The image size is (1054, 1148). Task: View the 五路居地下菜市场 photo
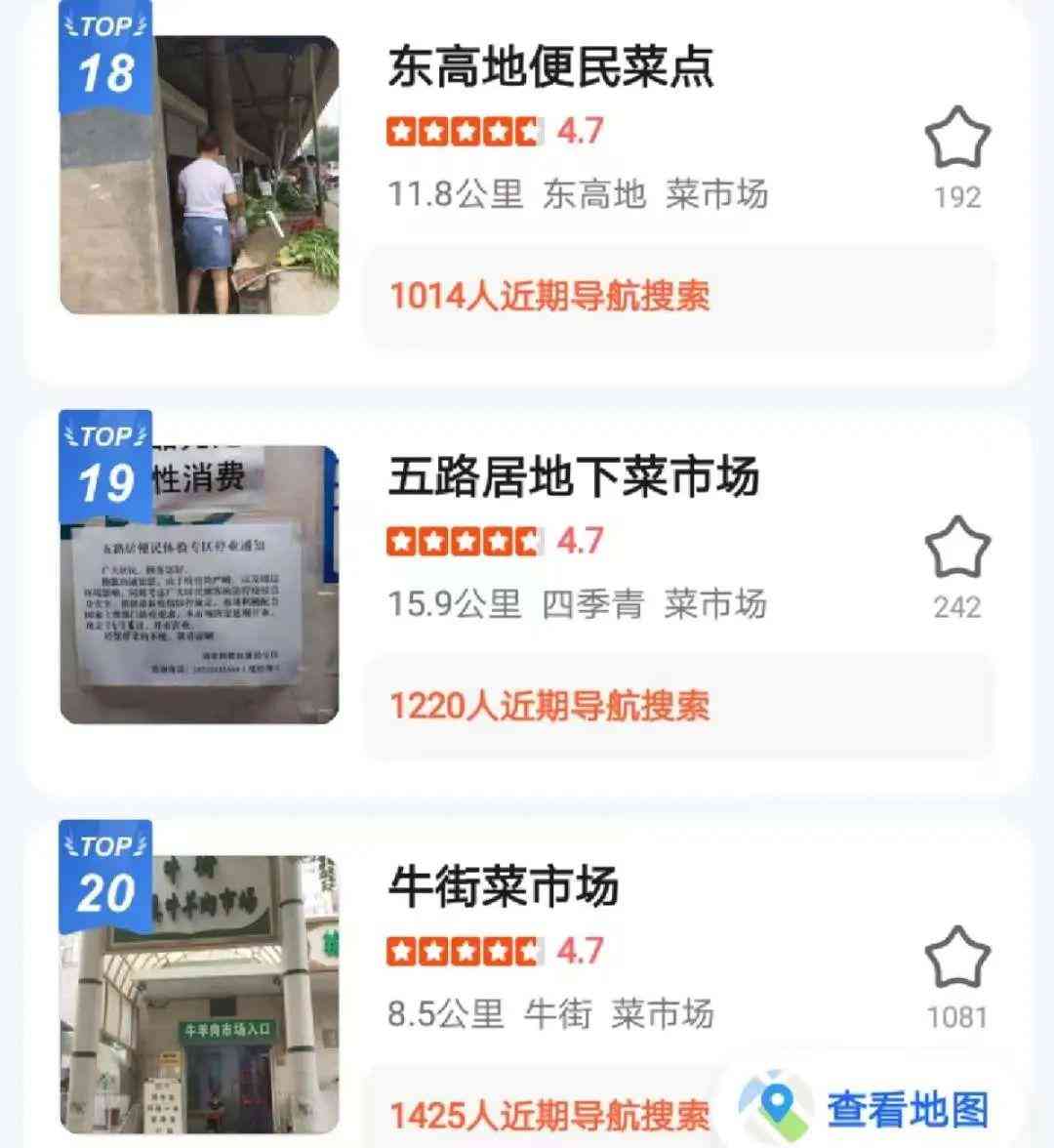click(x=200, y=586)
